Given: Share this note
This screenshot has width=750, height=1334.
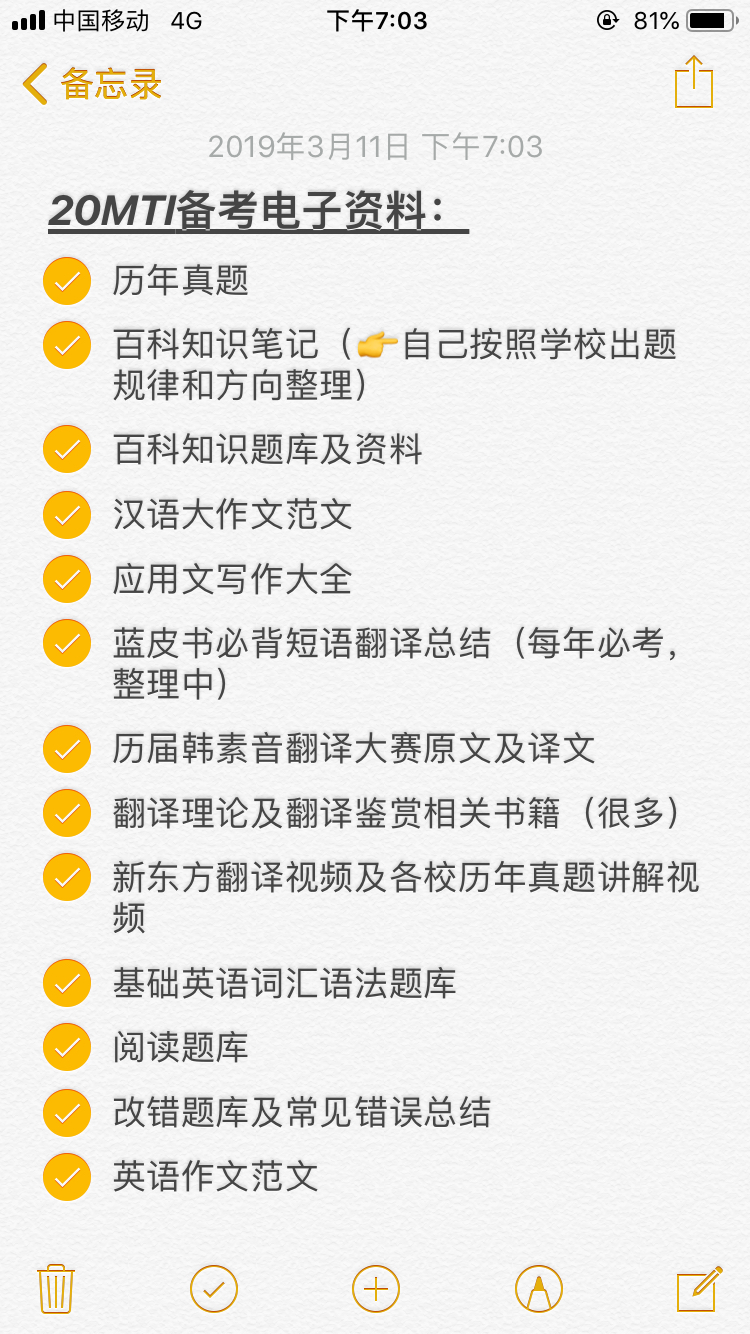Looking at the screenshot, I should coord(694,81).
